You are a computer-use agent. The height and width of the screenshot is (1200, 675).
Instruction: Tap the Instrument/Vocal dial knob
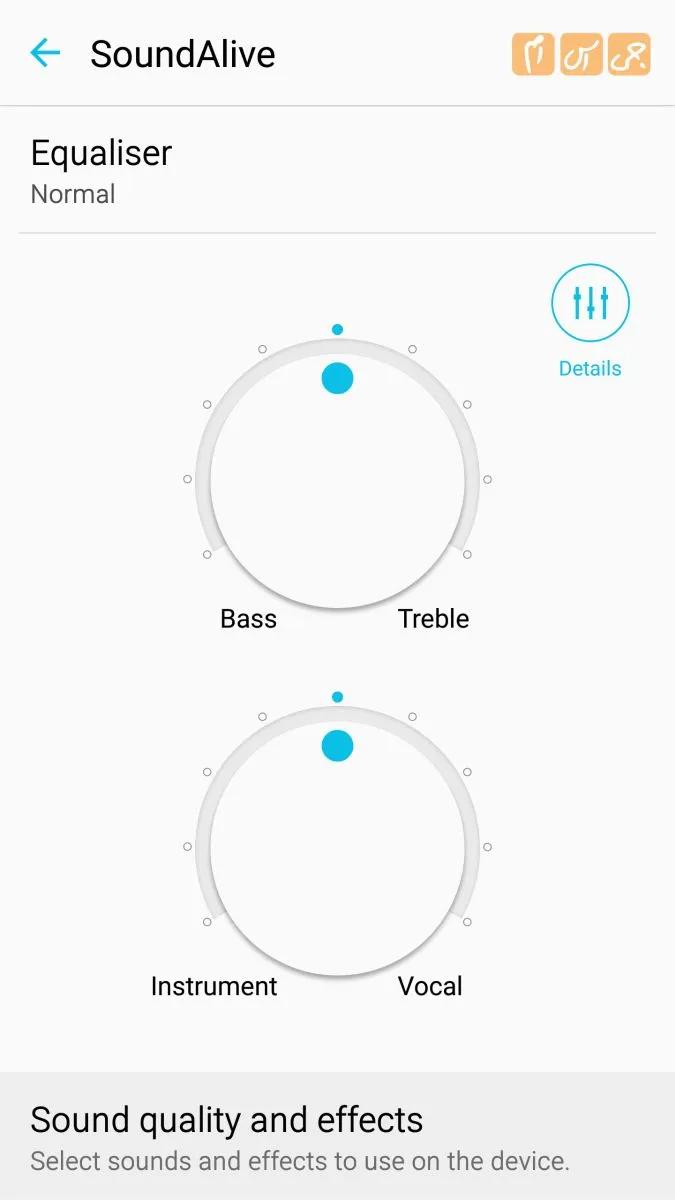[338, 745]
